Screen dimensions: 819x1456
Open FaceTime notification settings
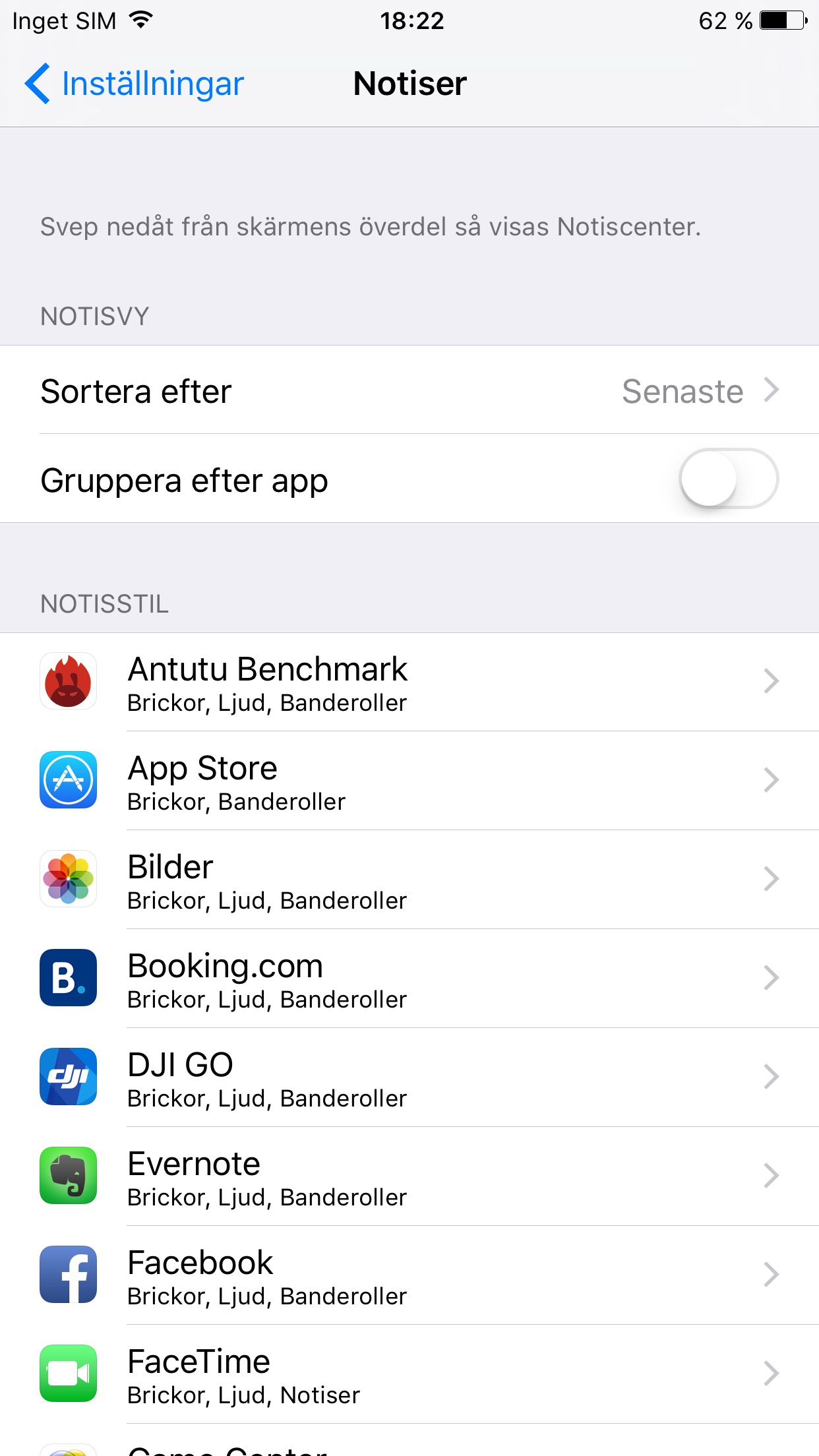pyautogui.click(x=409, y=1375)
